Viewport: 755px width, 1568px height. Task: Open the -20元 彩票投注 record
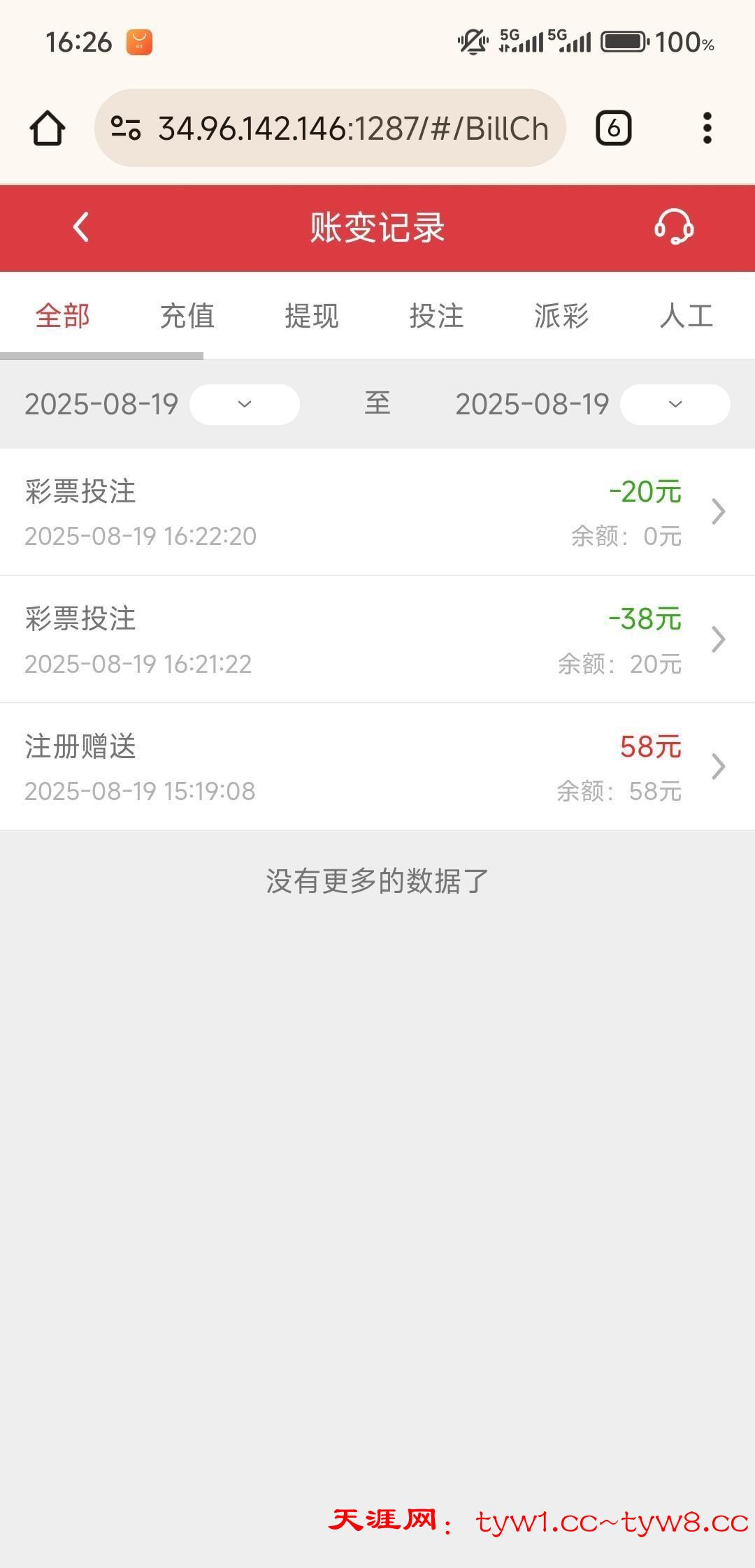click(x=377, y=512)
